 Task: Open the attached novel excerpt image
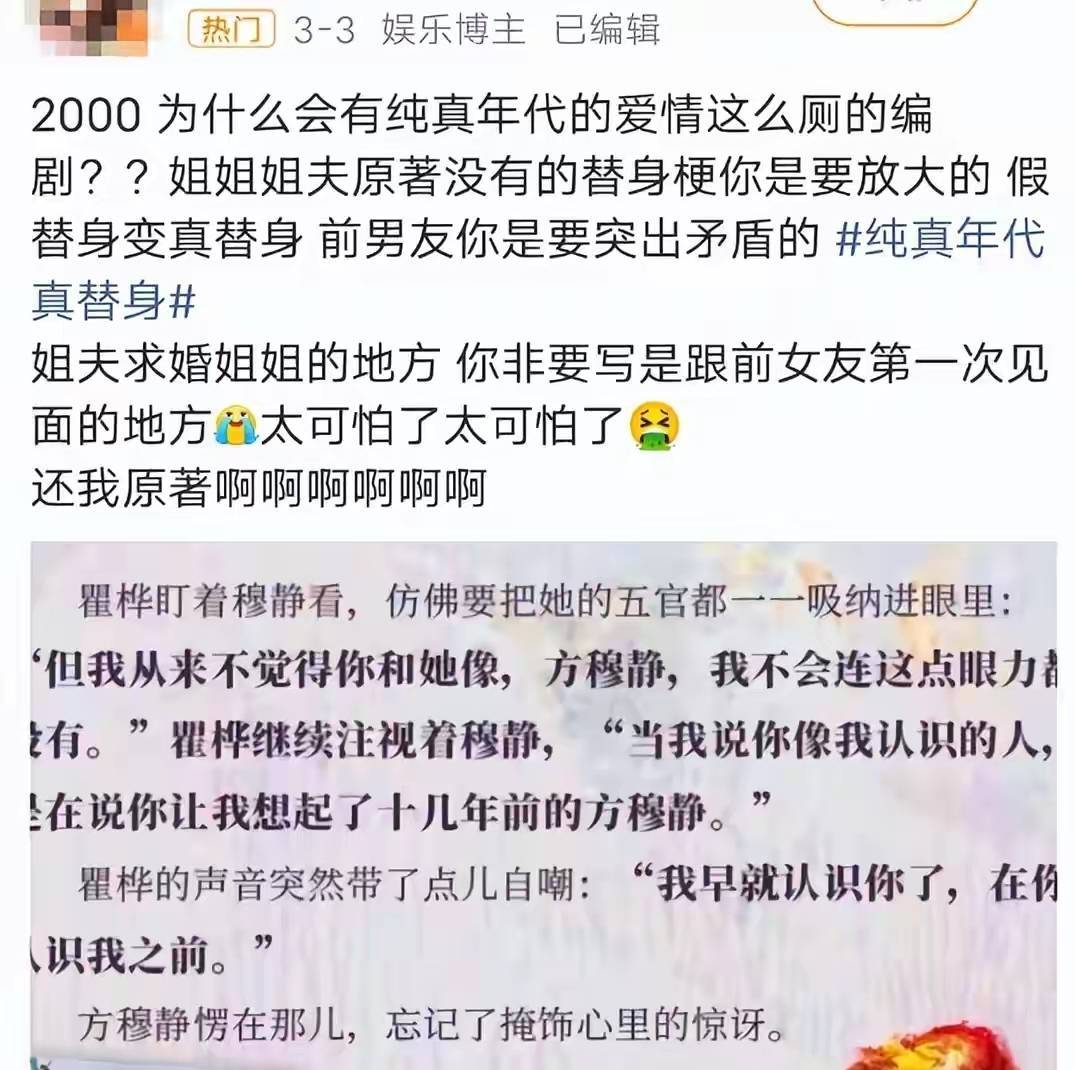pyautogui.click(x=544, y=805)
